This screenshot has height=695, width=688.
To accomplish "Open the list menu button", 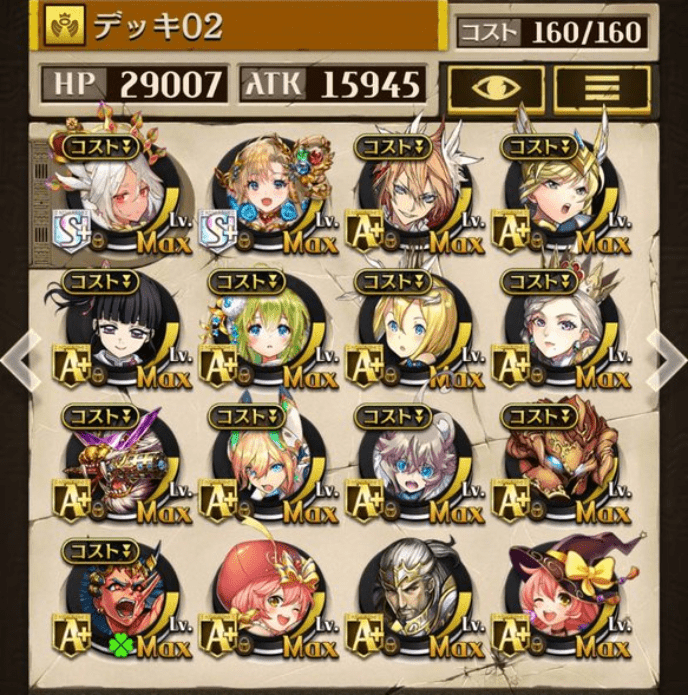I will pyautogui.click(x=601, y=89).
